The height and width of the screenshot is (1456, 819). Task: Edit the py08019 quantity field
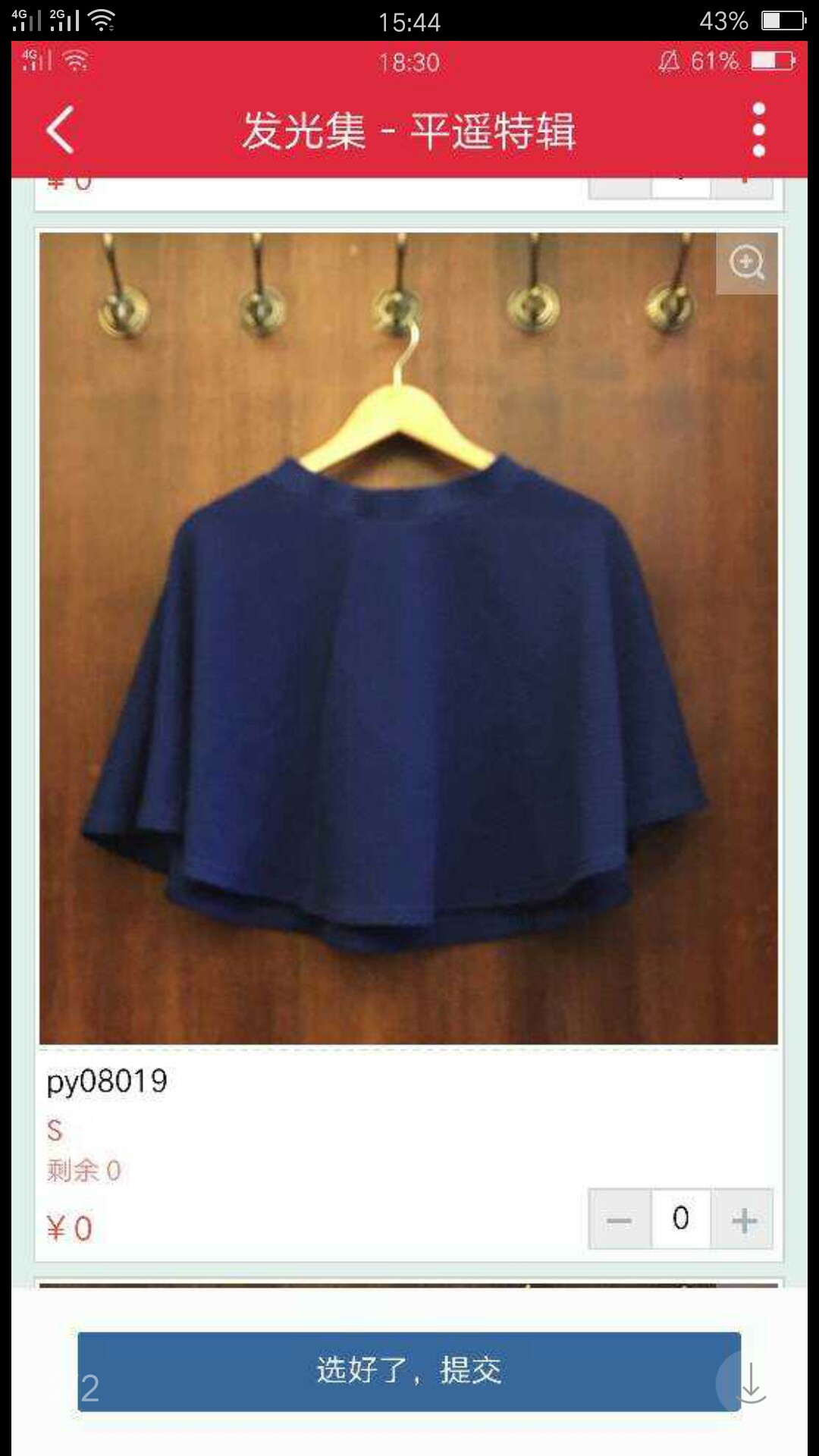coord(681,1219)
